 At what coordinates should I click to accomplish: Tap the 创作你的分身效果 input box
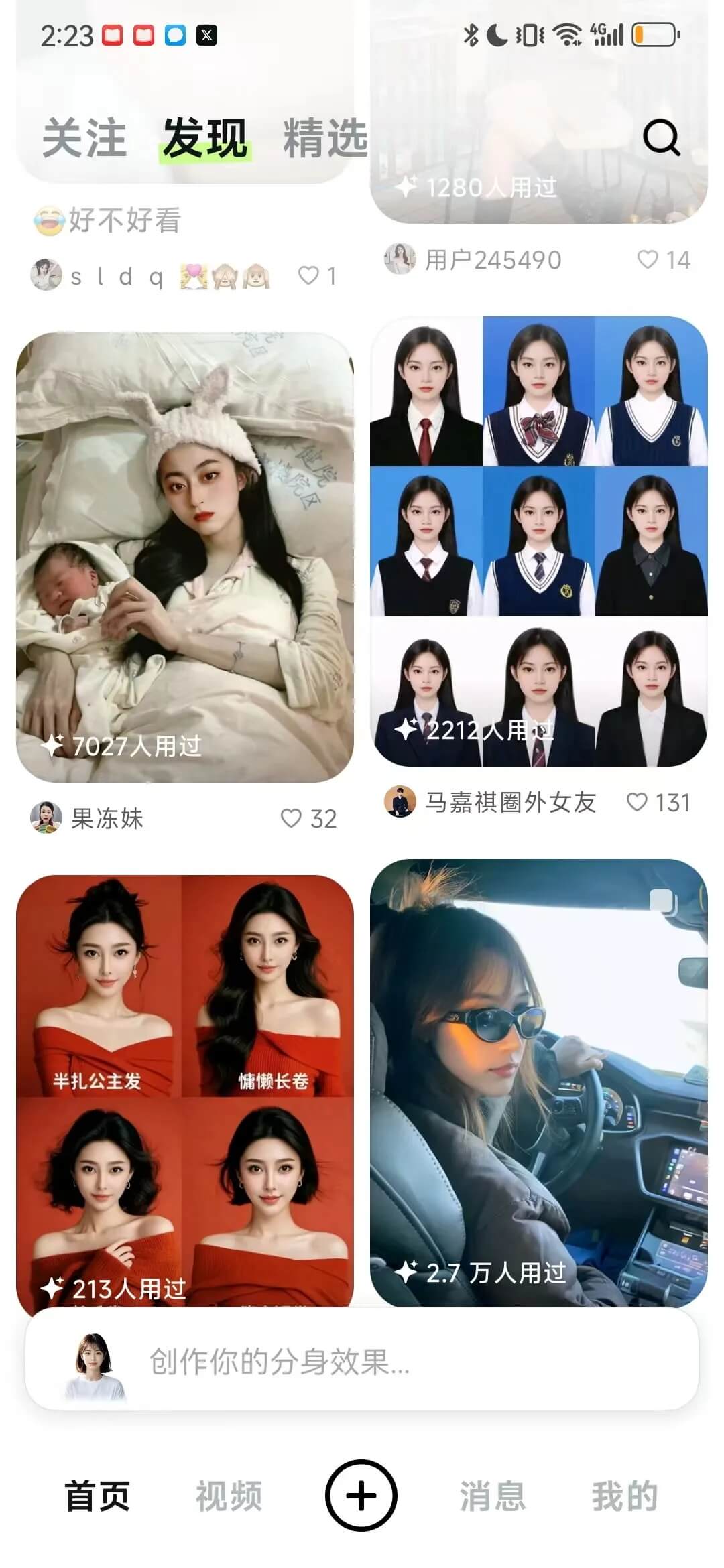coord(362,1362)
